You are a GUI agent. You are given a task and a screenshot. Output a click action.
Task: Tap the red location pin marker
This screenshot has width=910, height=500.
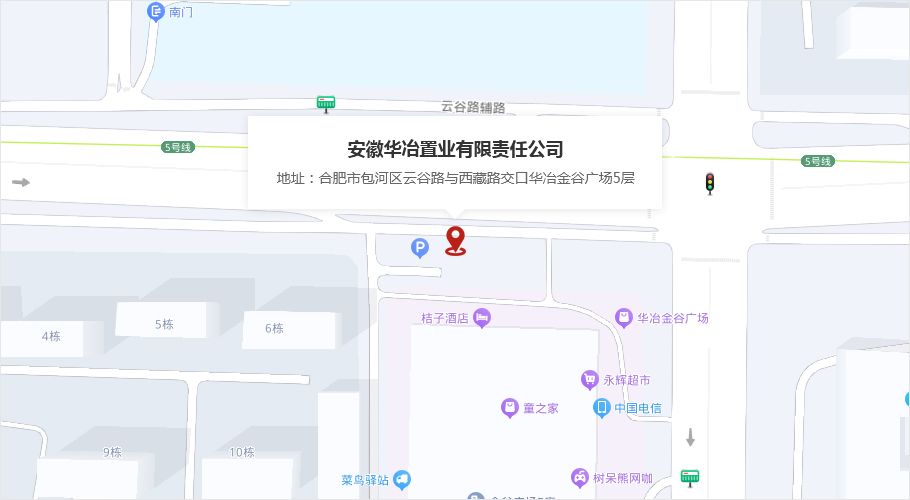455,240
